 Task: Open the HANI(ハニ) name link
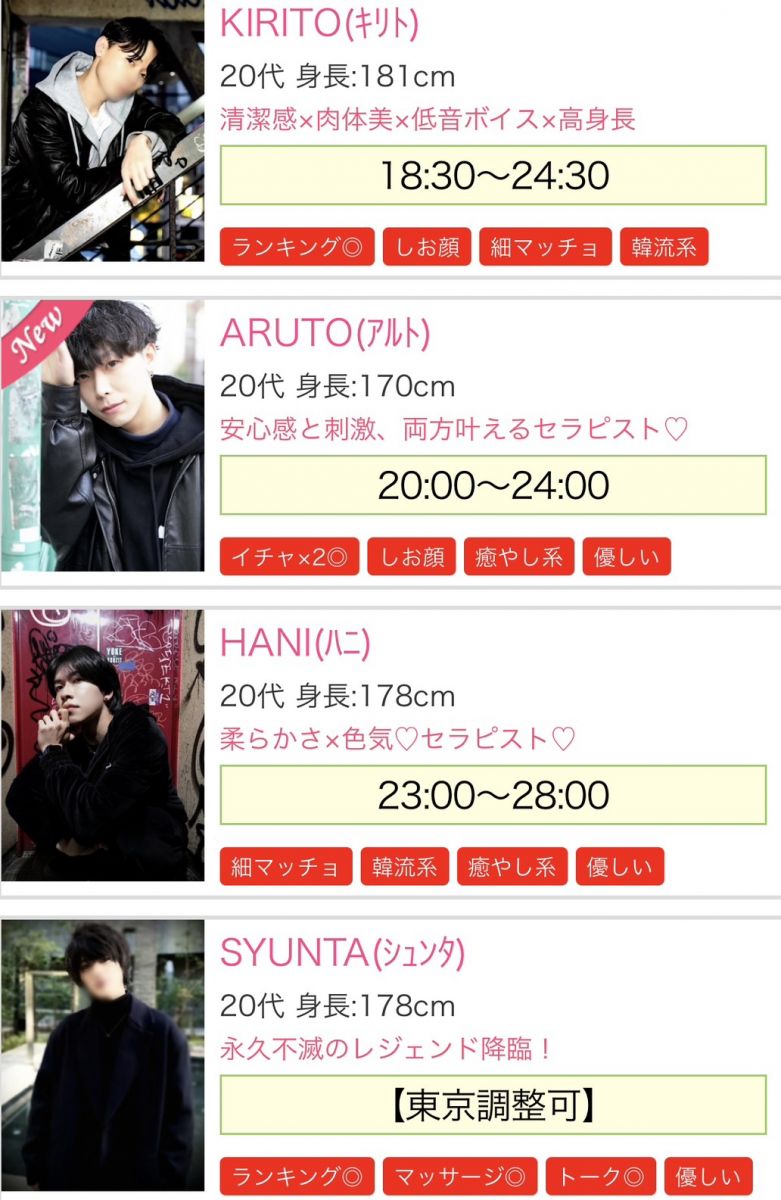click(295, 645)
